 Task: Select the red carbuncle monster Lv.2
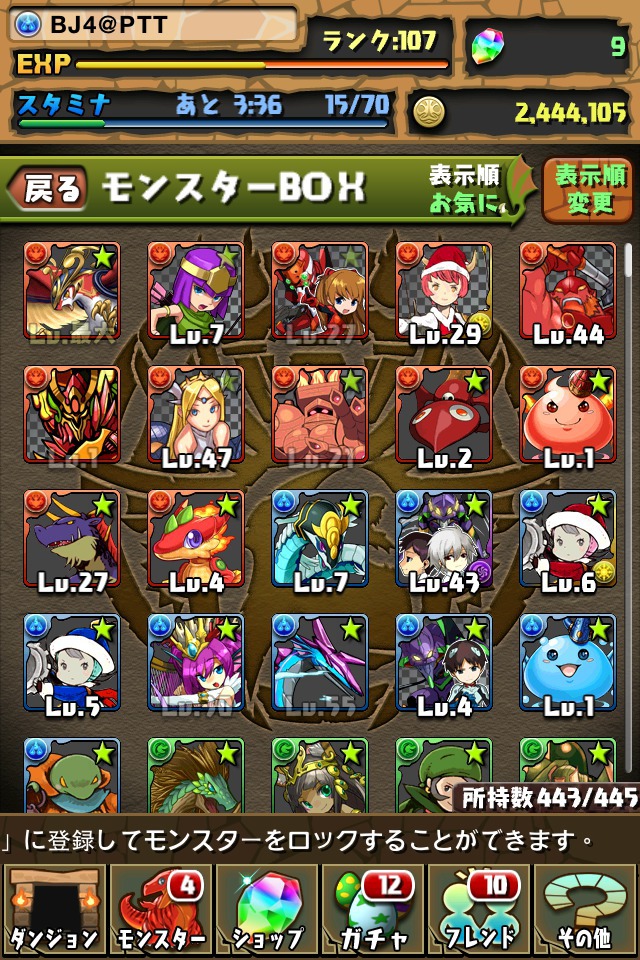[x=444, y=414]
